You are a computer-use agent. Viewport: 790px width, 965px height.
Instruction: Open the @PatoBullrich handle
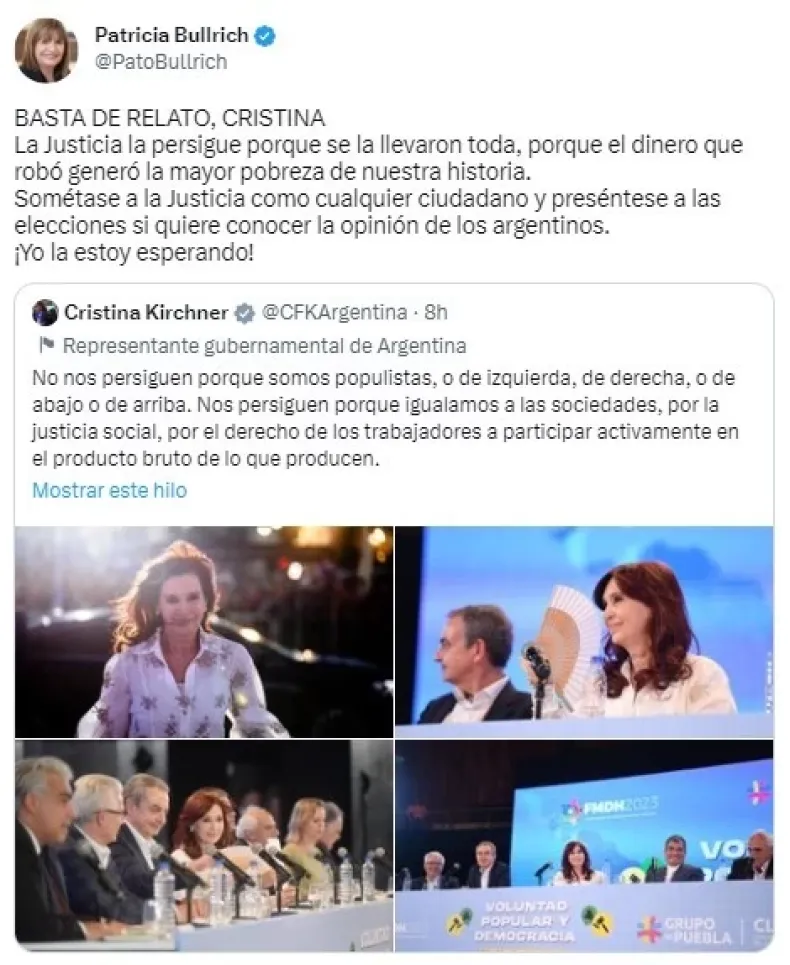coord(161,62)
